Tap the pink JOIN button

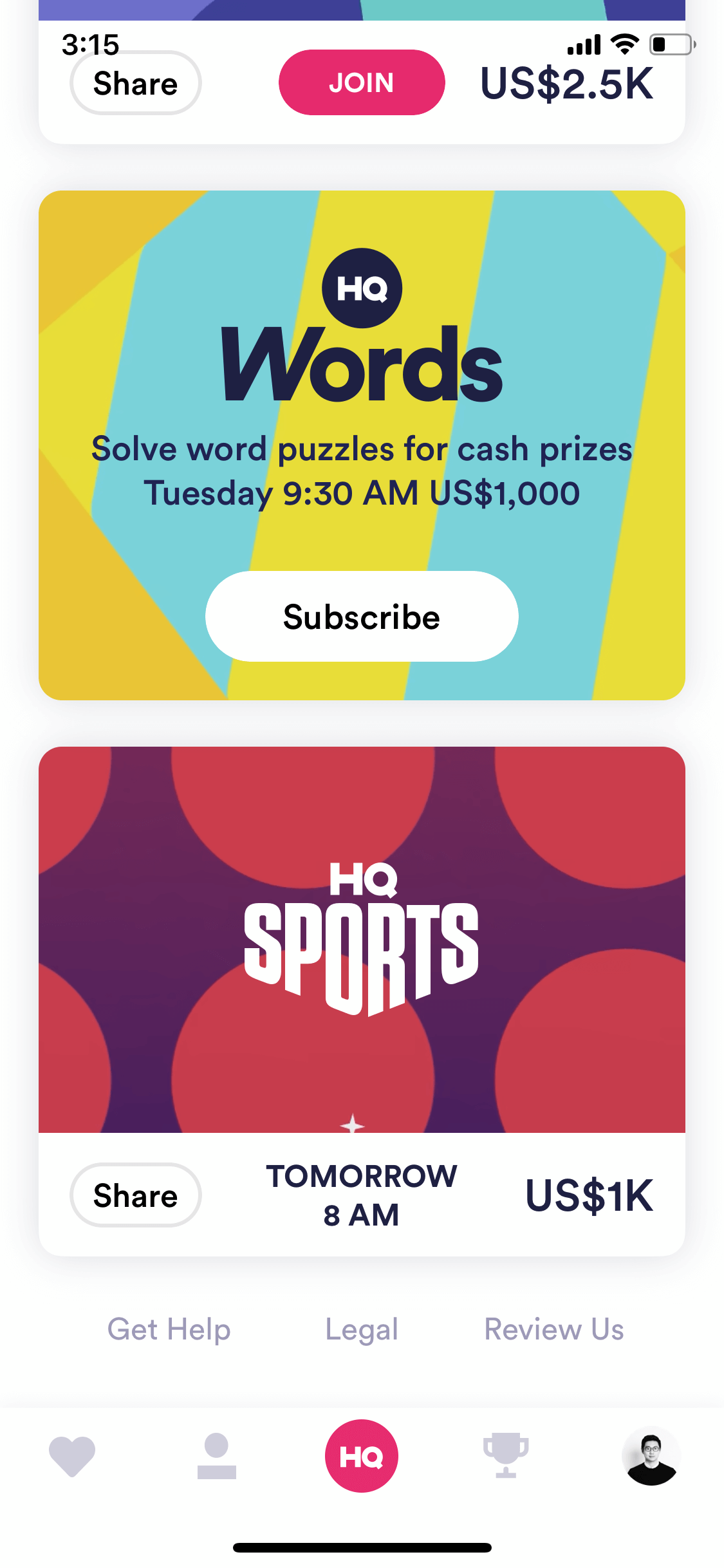[x=362, y=82]
